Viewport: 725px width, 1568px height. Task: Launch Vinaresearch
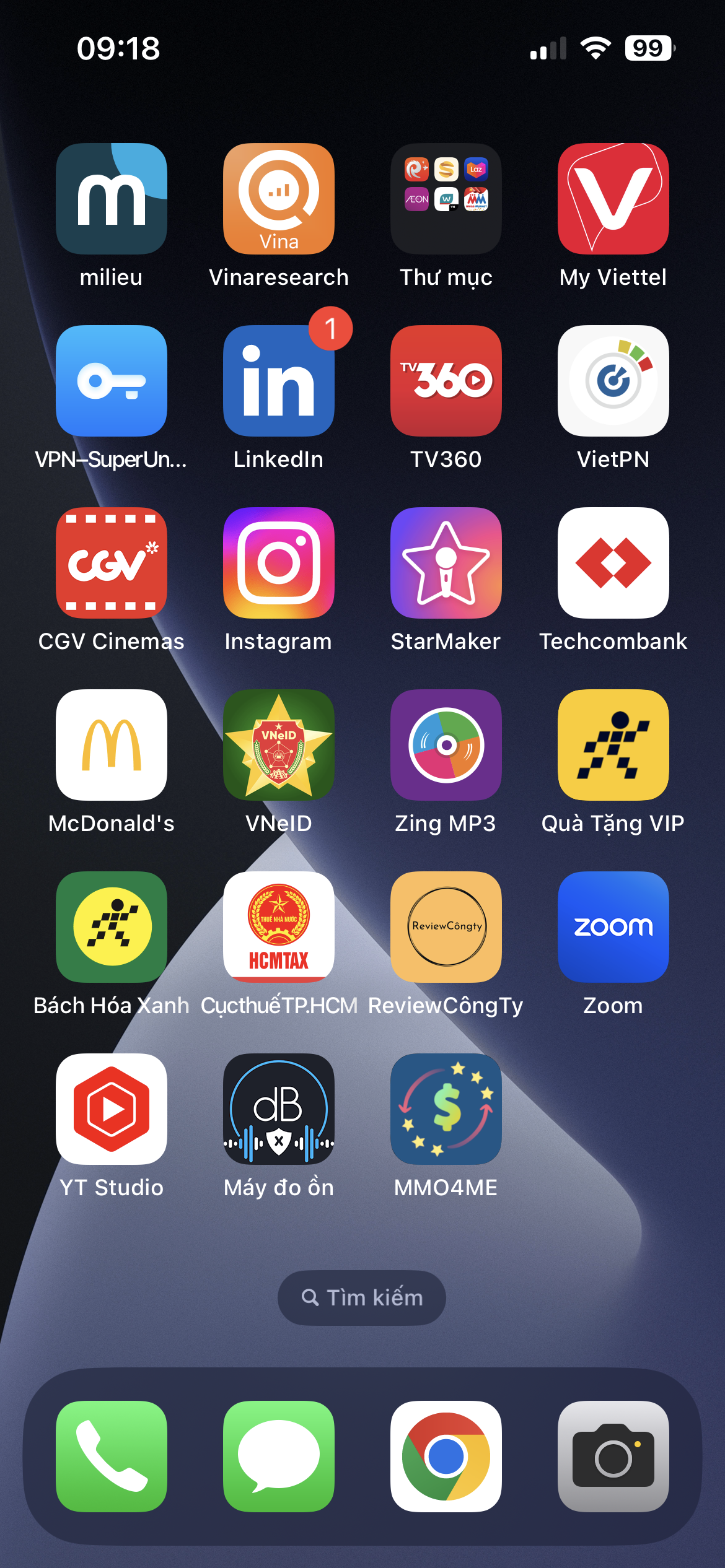279,199
